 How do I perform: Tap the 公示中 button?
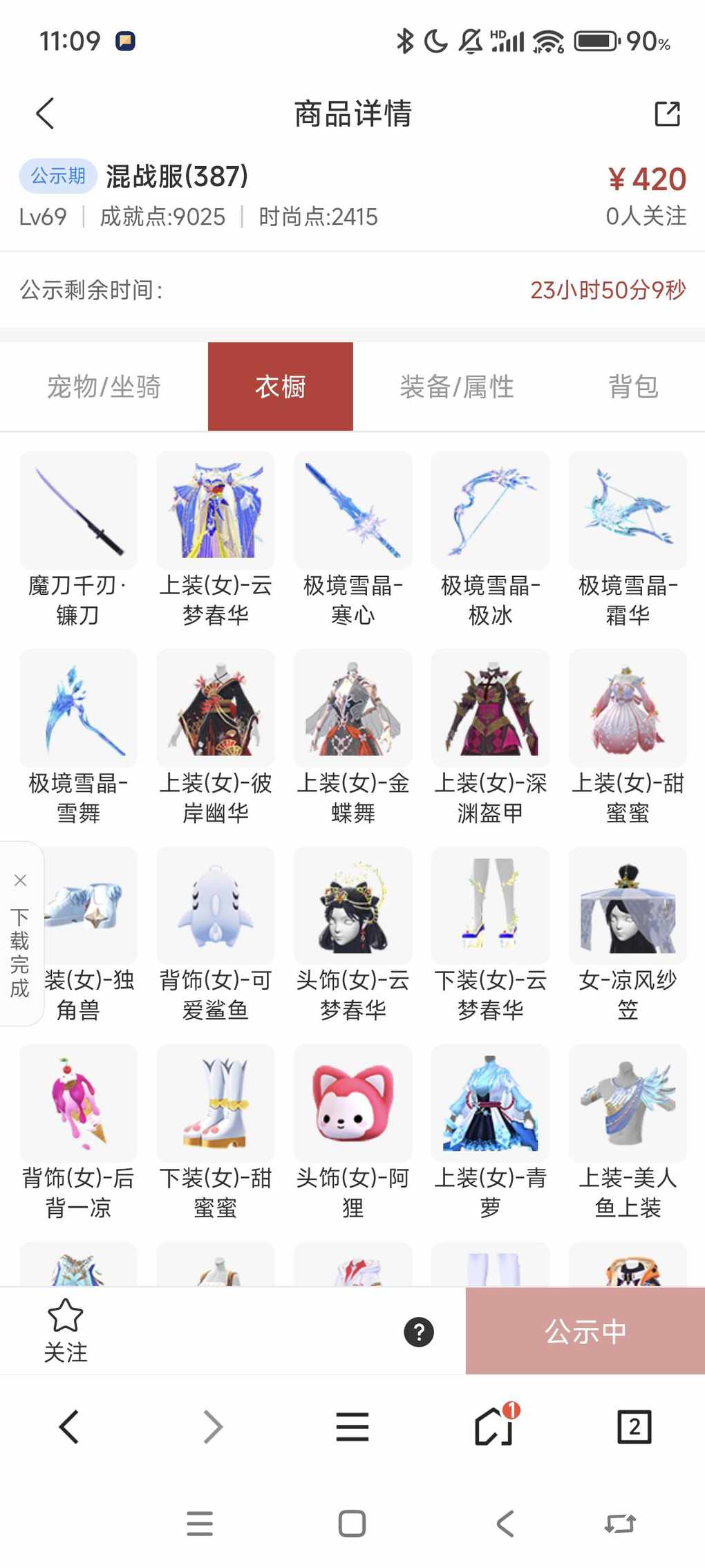click(585, 1331)
